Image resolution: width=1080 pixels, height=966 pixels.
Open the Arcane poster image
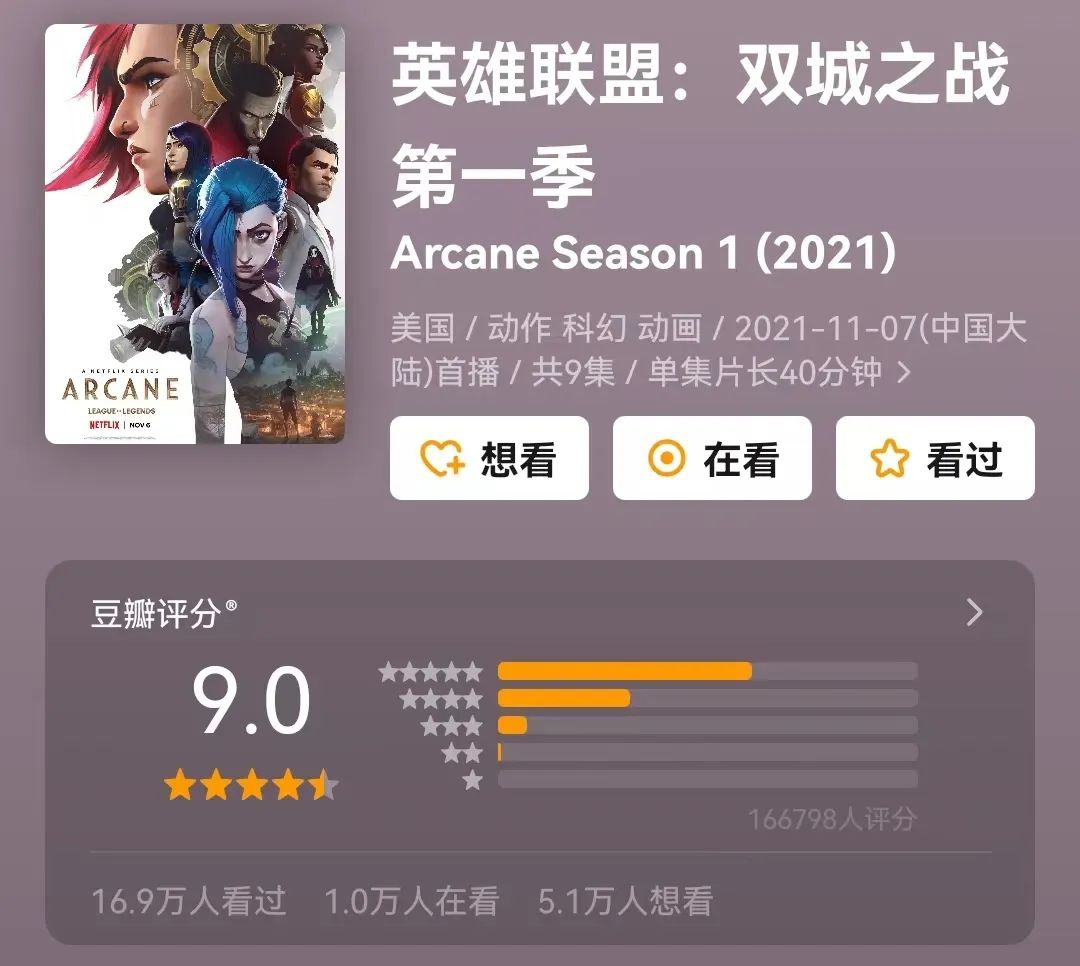[195, 234]
